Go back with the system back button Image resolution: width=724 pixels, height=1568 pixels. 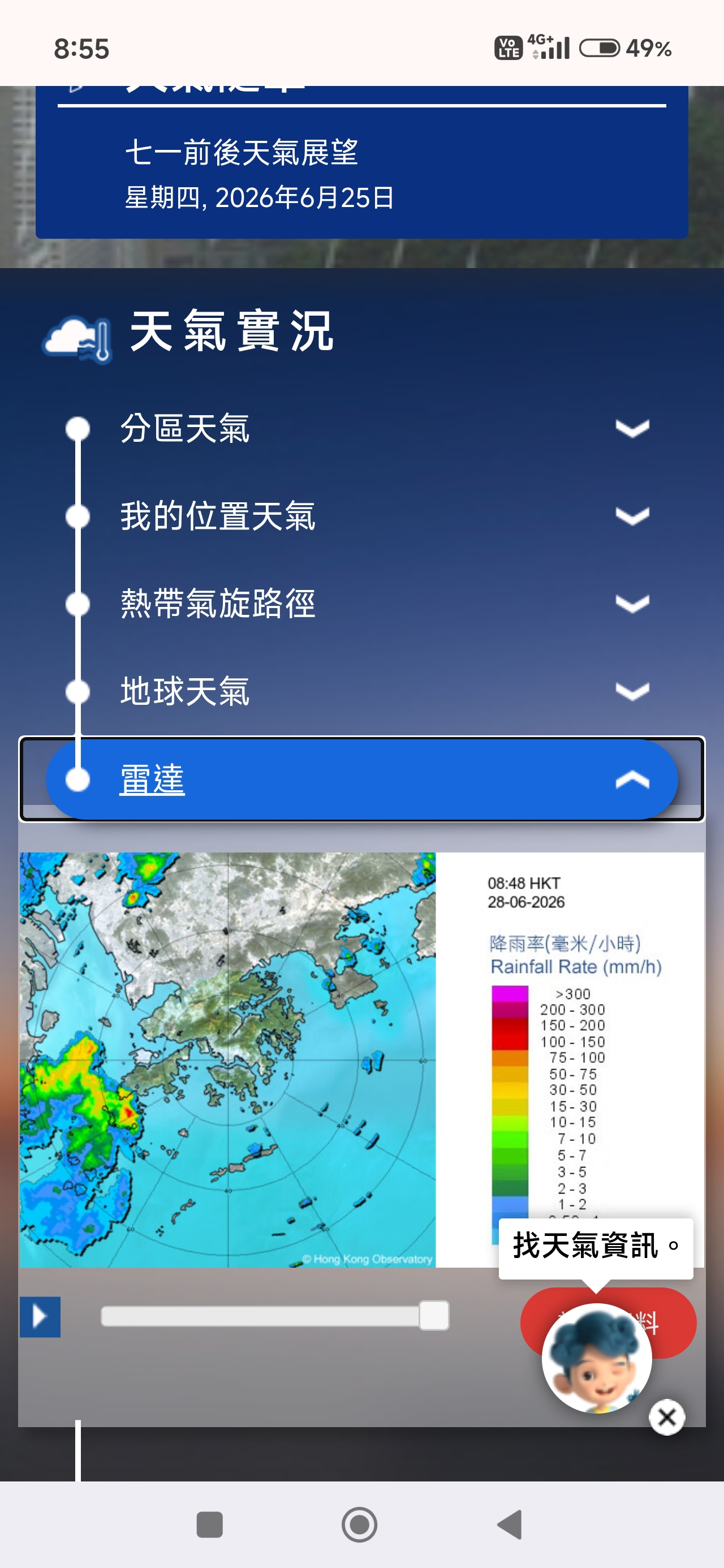pyautogui.click(x=510, y=1524)
